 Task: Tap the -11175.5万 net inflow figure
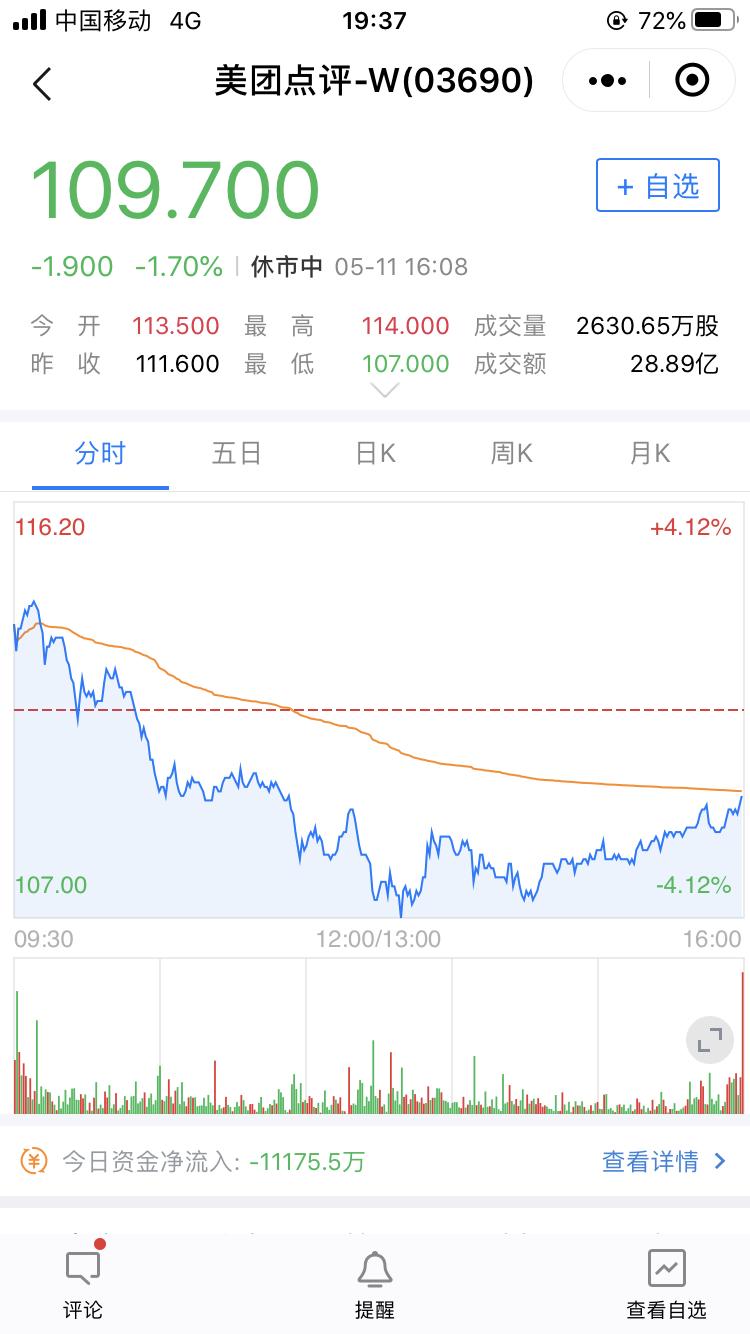coord(306,1161)
